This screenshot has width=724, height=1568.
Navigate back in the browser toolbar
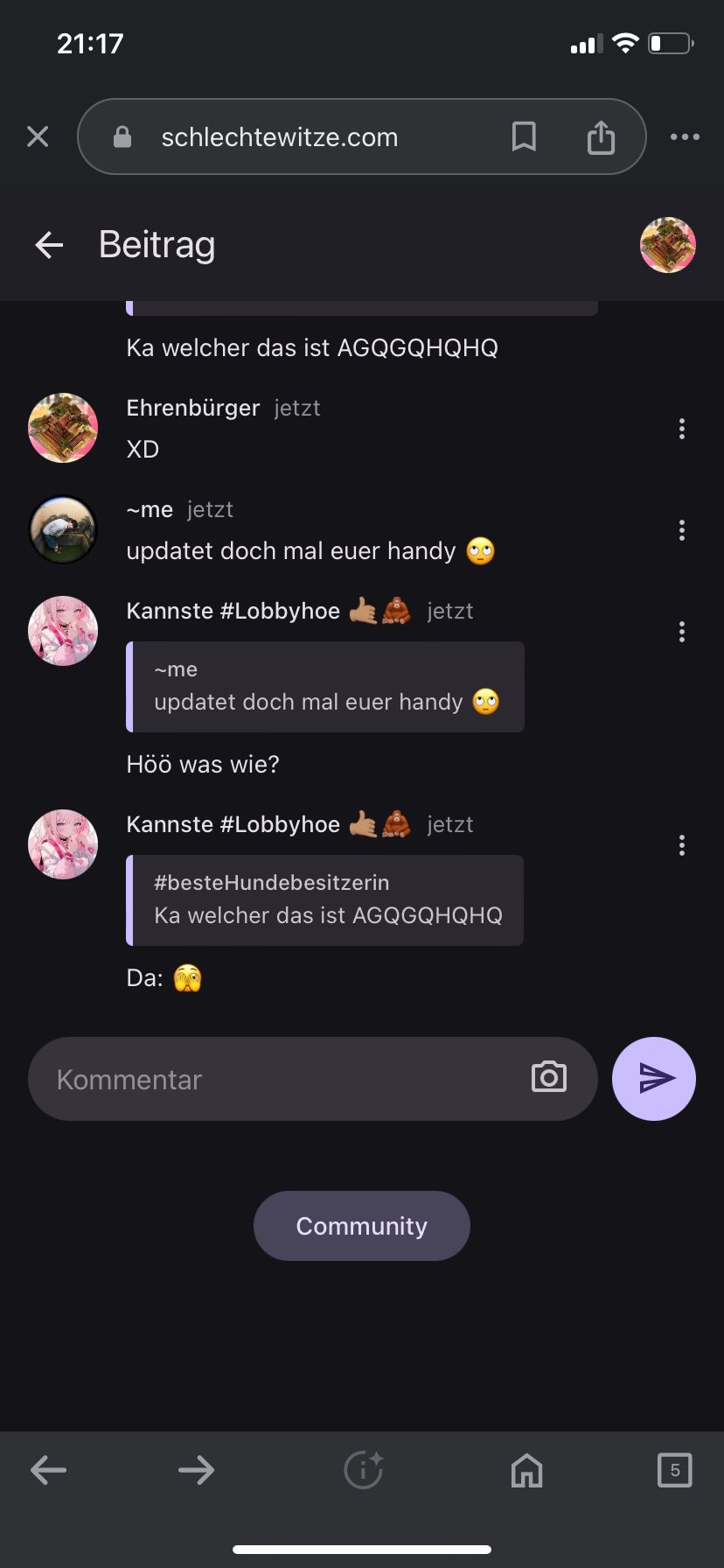49,1470
